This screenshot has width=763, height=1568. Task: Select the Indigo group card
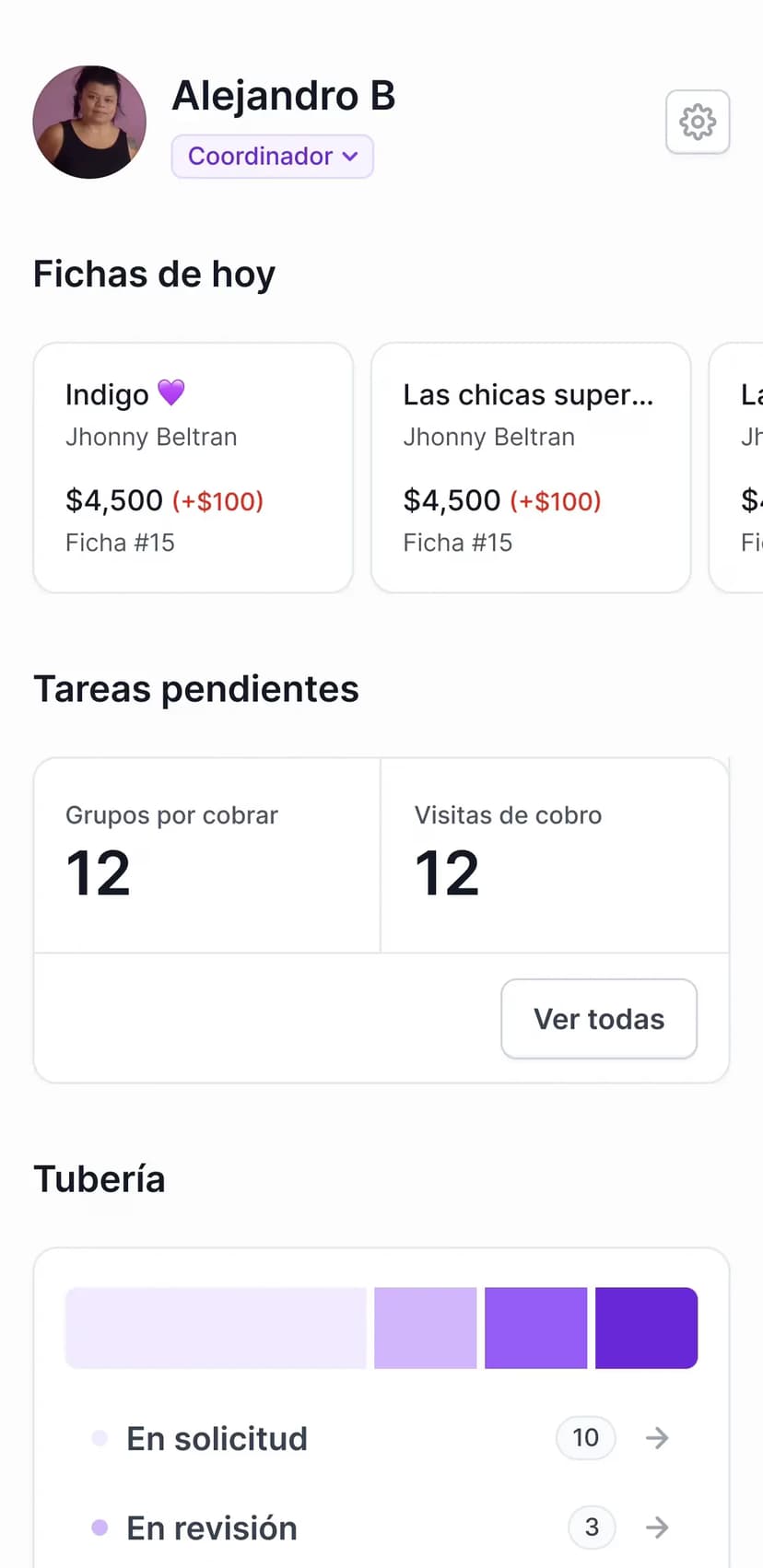(x=193, y=467)
